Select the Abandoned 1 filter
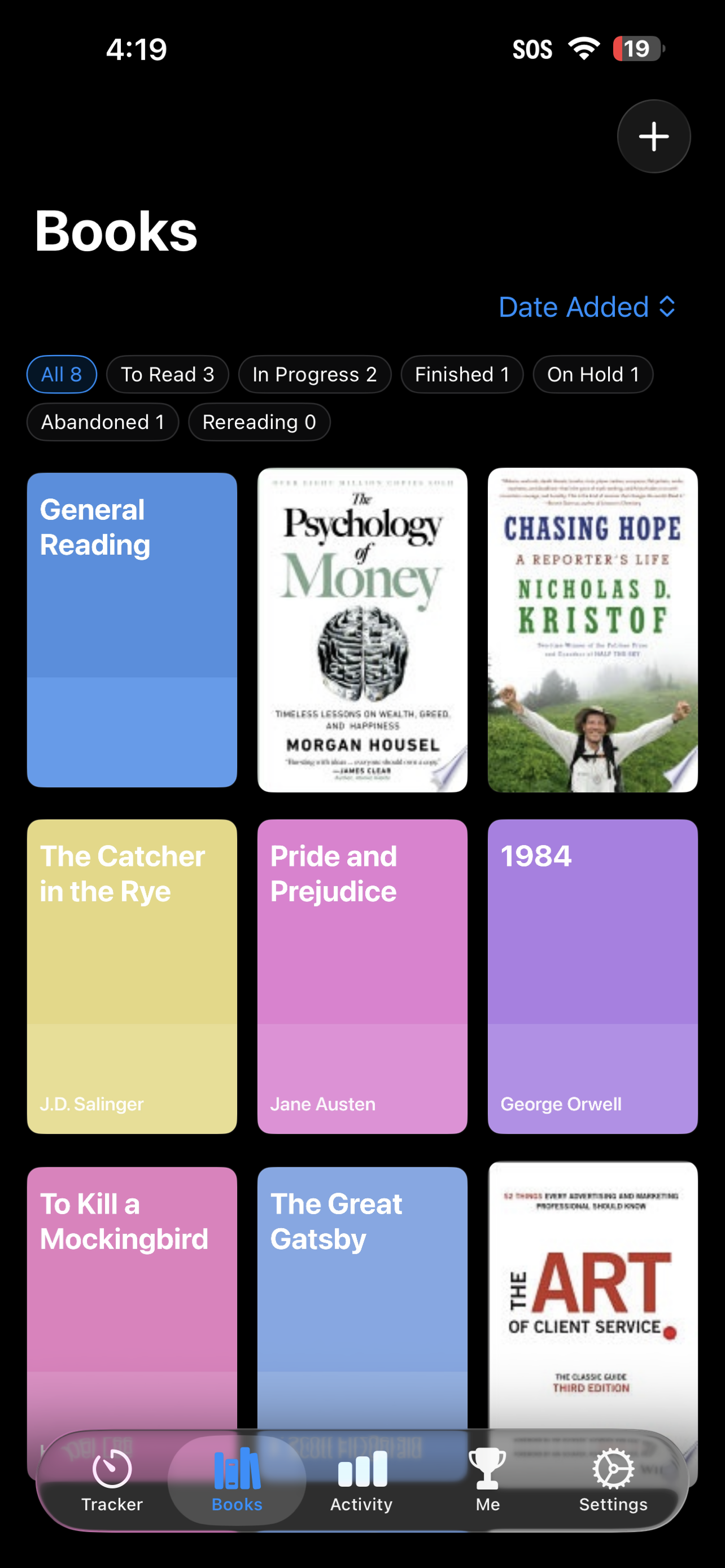725x1568 pixels. coord(102,422)
